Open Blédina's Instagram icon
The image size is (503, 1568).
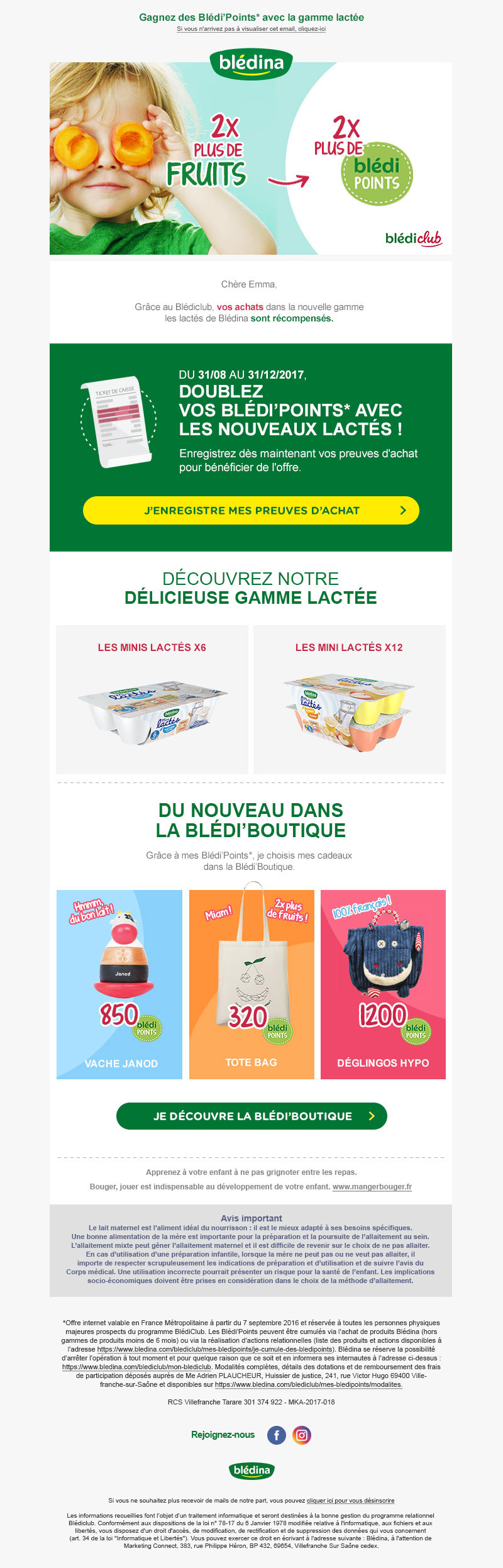click(x=302, y=1435)
